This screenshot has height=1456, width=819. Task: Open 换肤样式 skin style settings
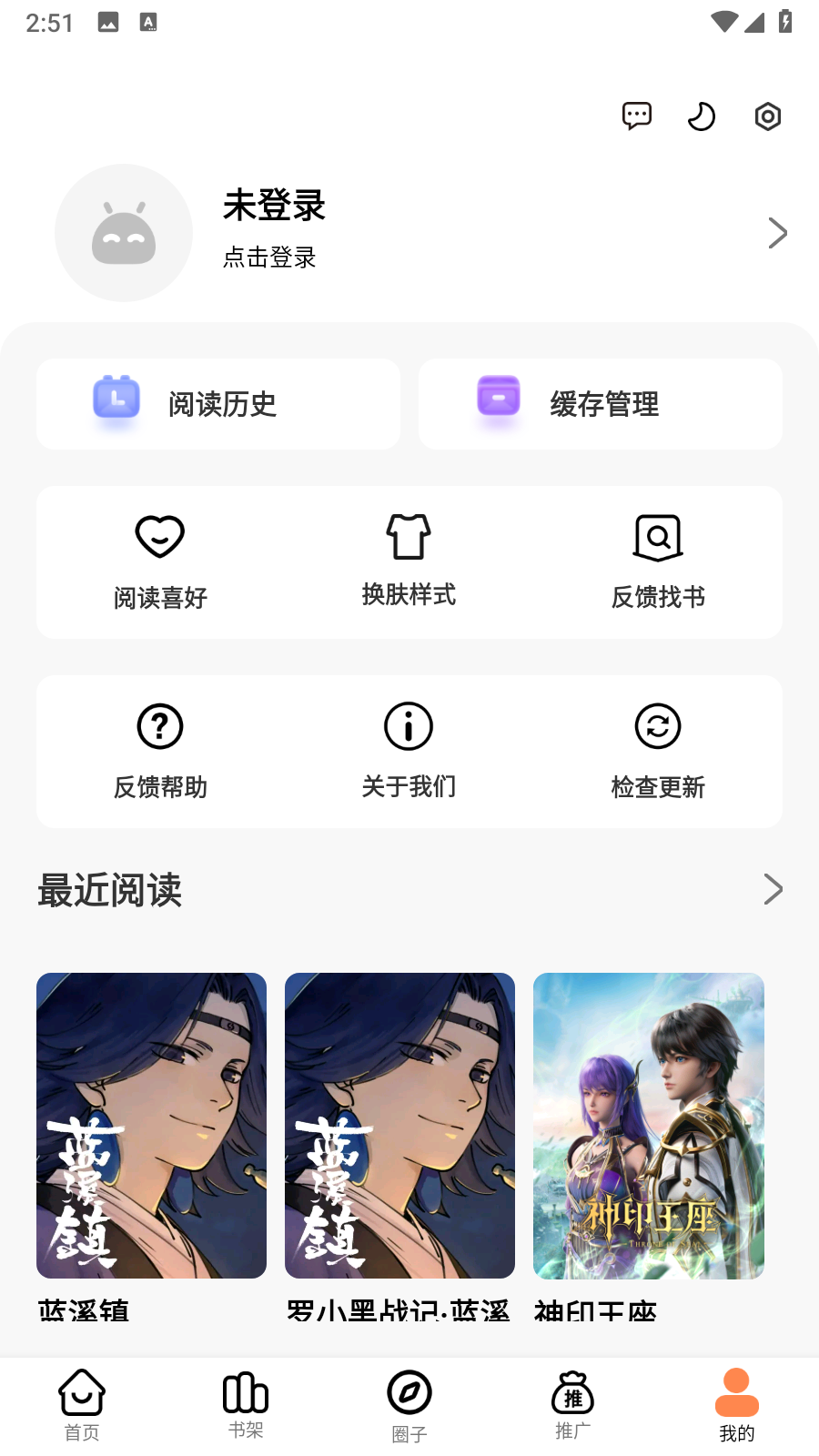click(x=409, y=537)
